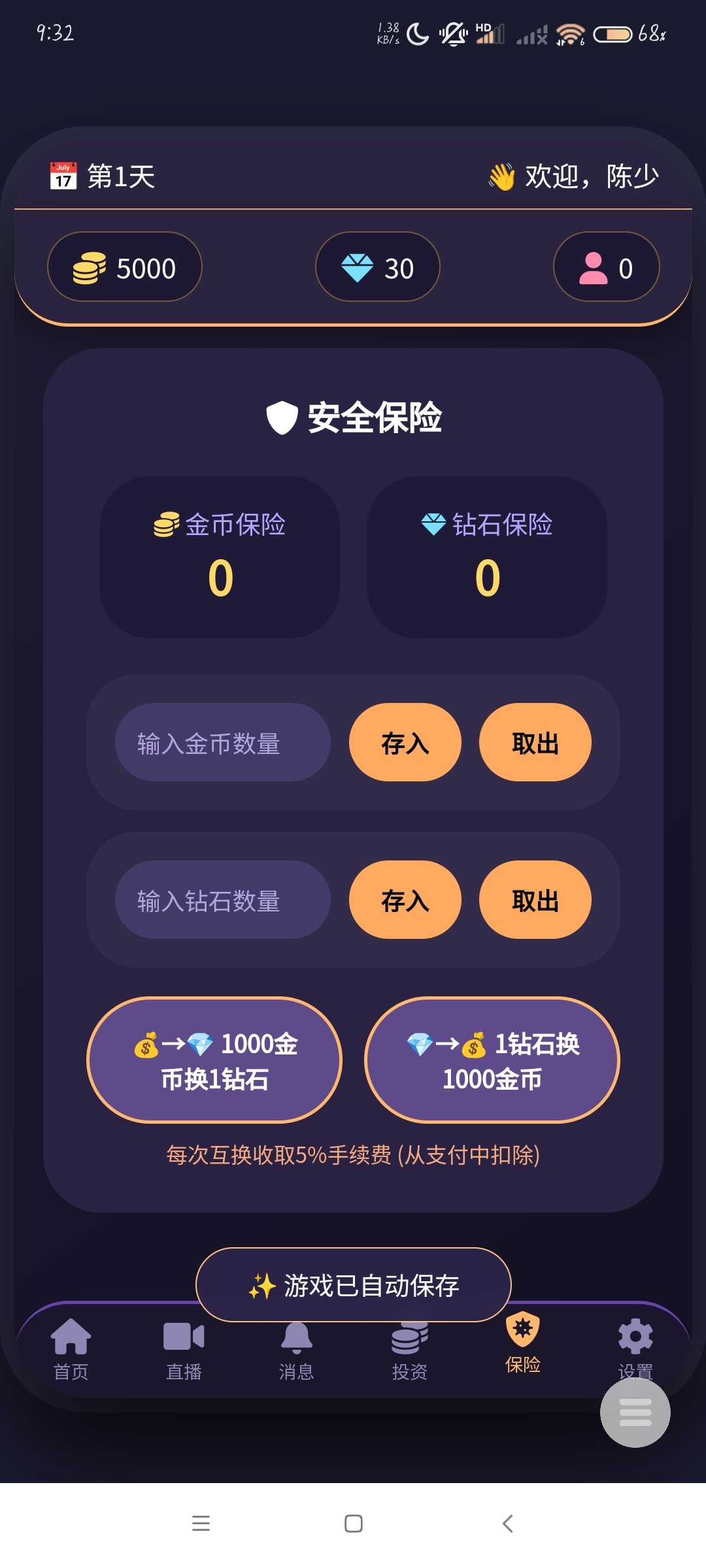Screen dimensions: 706x1568
Task: Open recent apps from navigation bar
Action: pyautogui.click(x=201, y=1524)
